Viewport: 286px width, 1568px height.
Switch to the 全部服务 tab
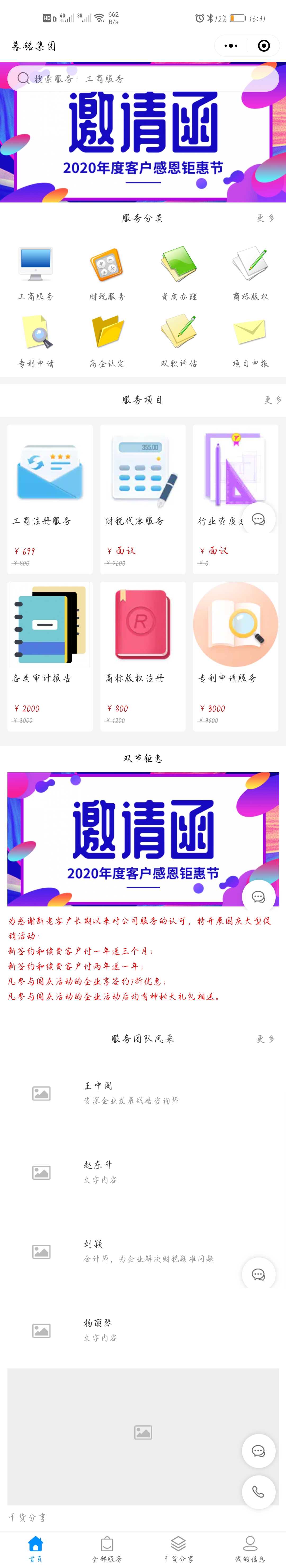tap(107, 1549)
